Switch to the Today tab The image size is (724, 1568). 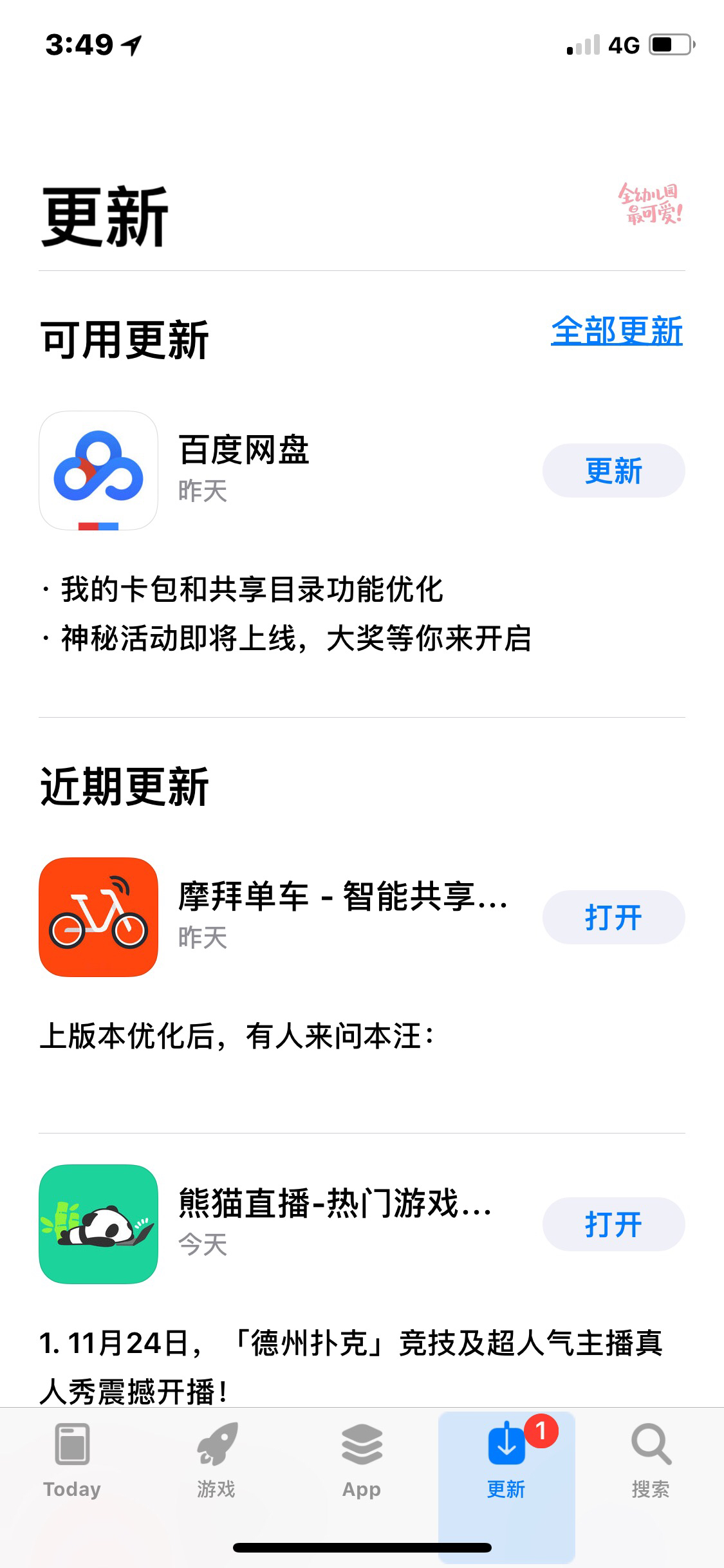point(72,1462)
